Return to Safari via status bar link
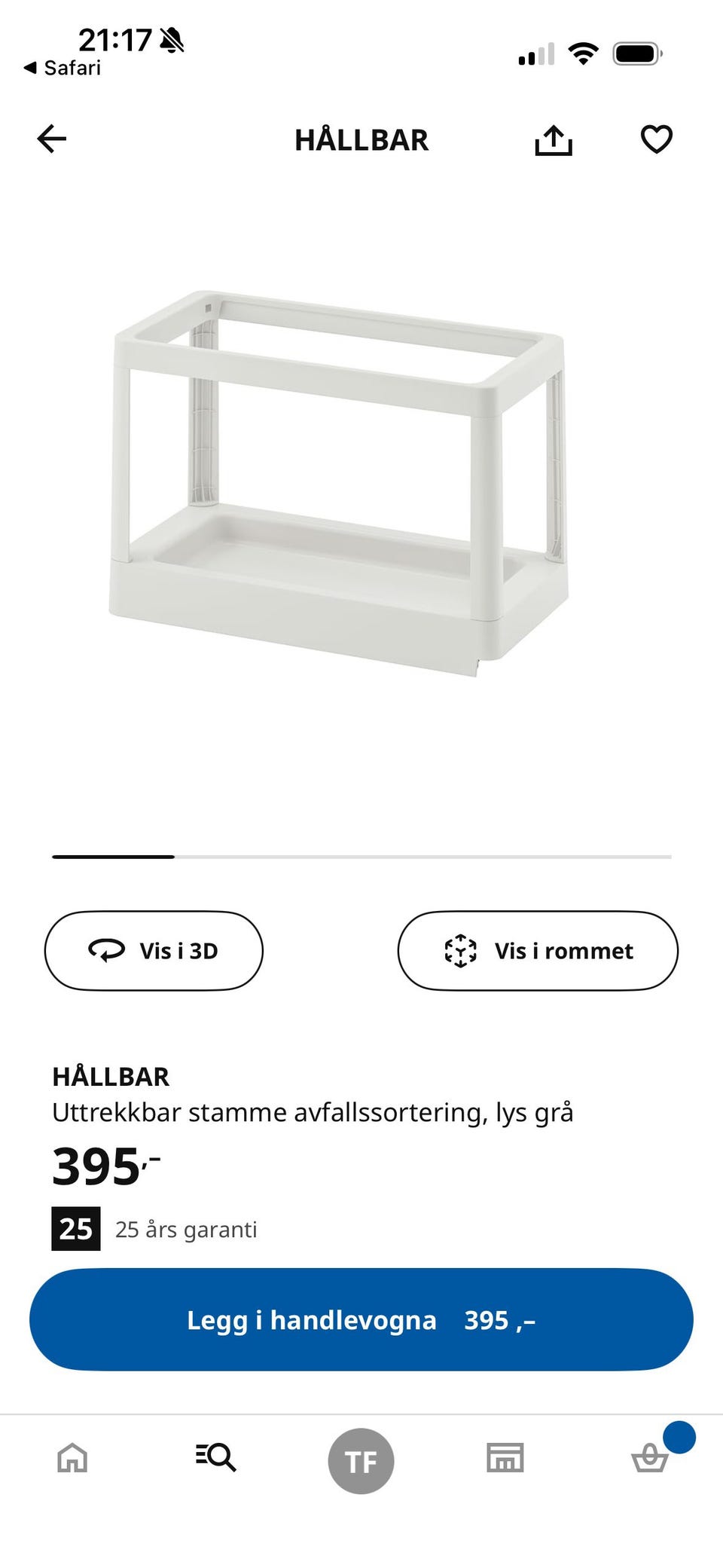 (x=64, y=68)
